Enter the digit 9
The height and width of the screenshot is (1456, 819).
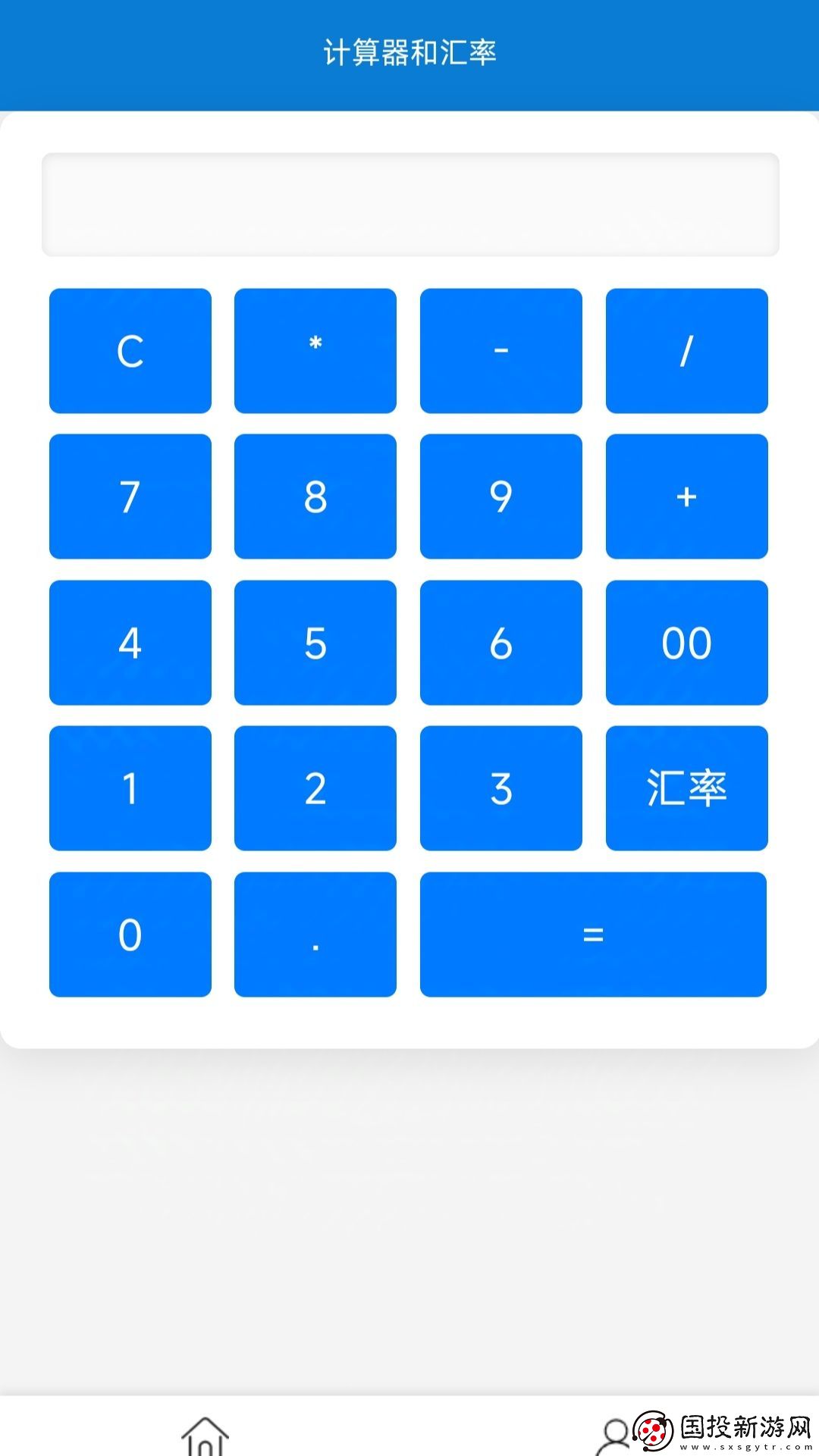(501, 496)
